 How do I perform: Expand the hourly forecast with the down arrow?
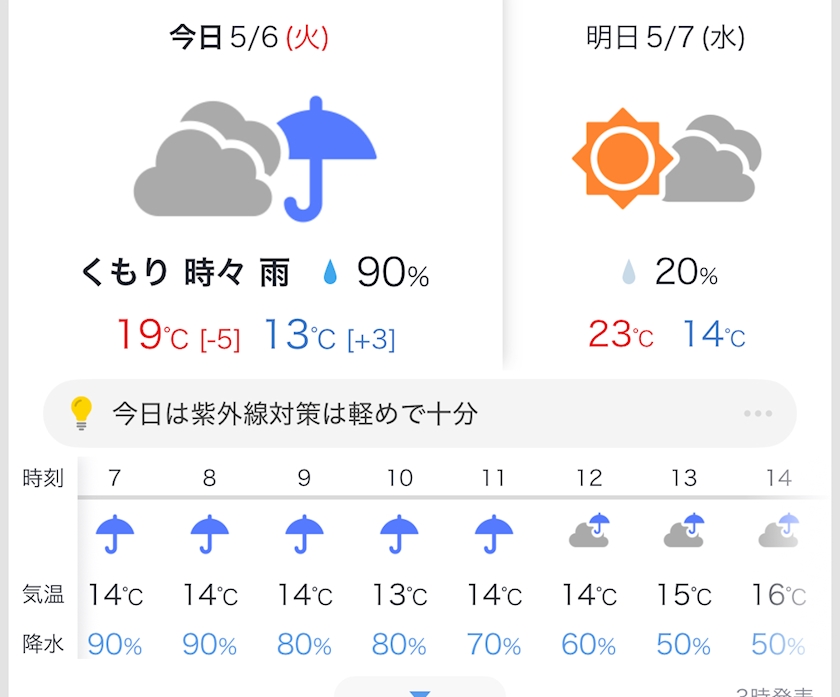[x=419, y=690]
